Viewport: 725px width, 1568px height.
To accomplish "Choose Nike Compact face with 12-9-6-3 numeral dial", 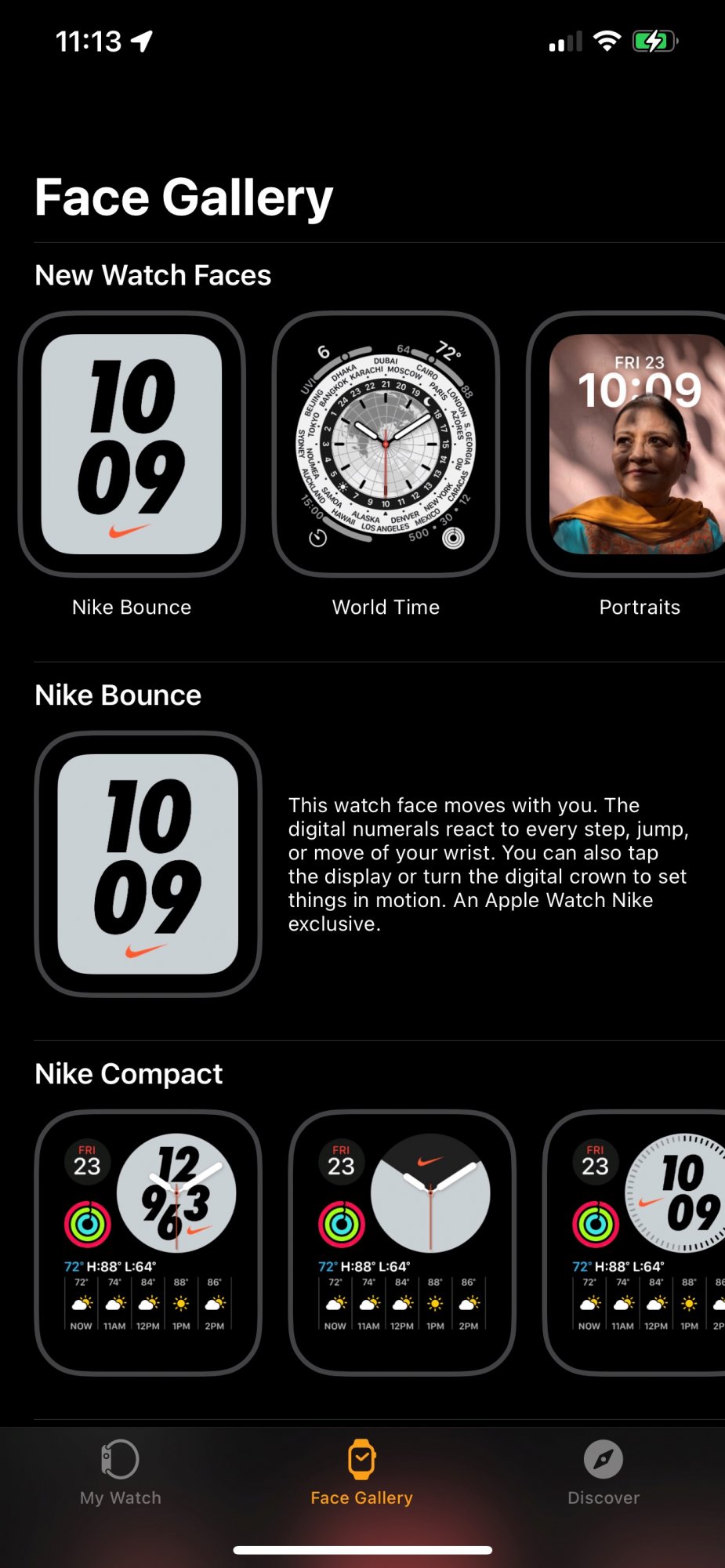I will (x=148, y=1243).
